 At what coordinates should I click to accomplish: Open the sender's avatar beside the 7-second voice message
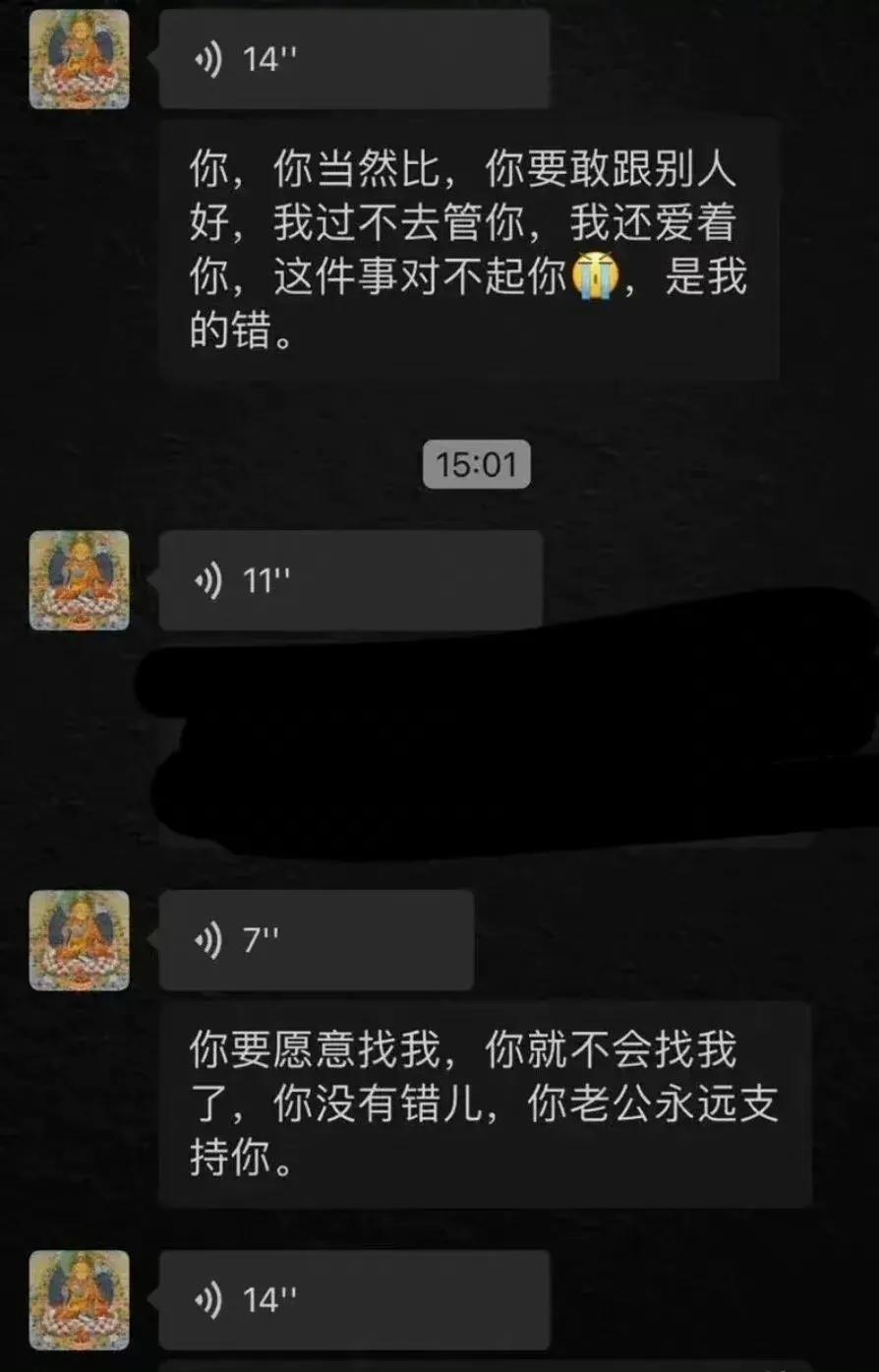pos(80,940)
